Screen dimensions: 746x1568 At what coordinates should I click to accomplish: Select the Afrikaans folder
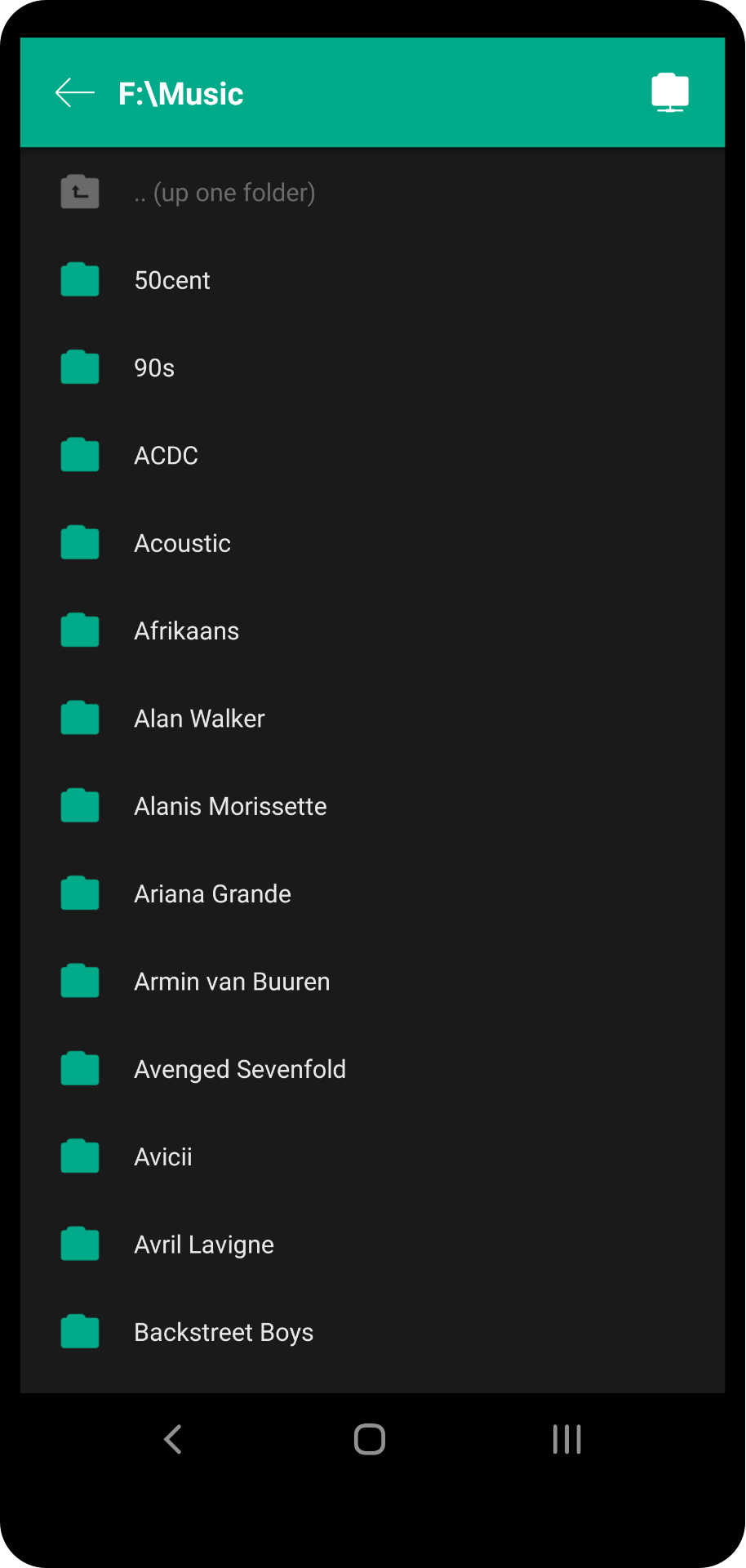pyautogui.click(x=372, y=630)
